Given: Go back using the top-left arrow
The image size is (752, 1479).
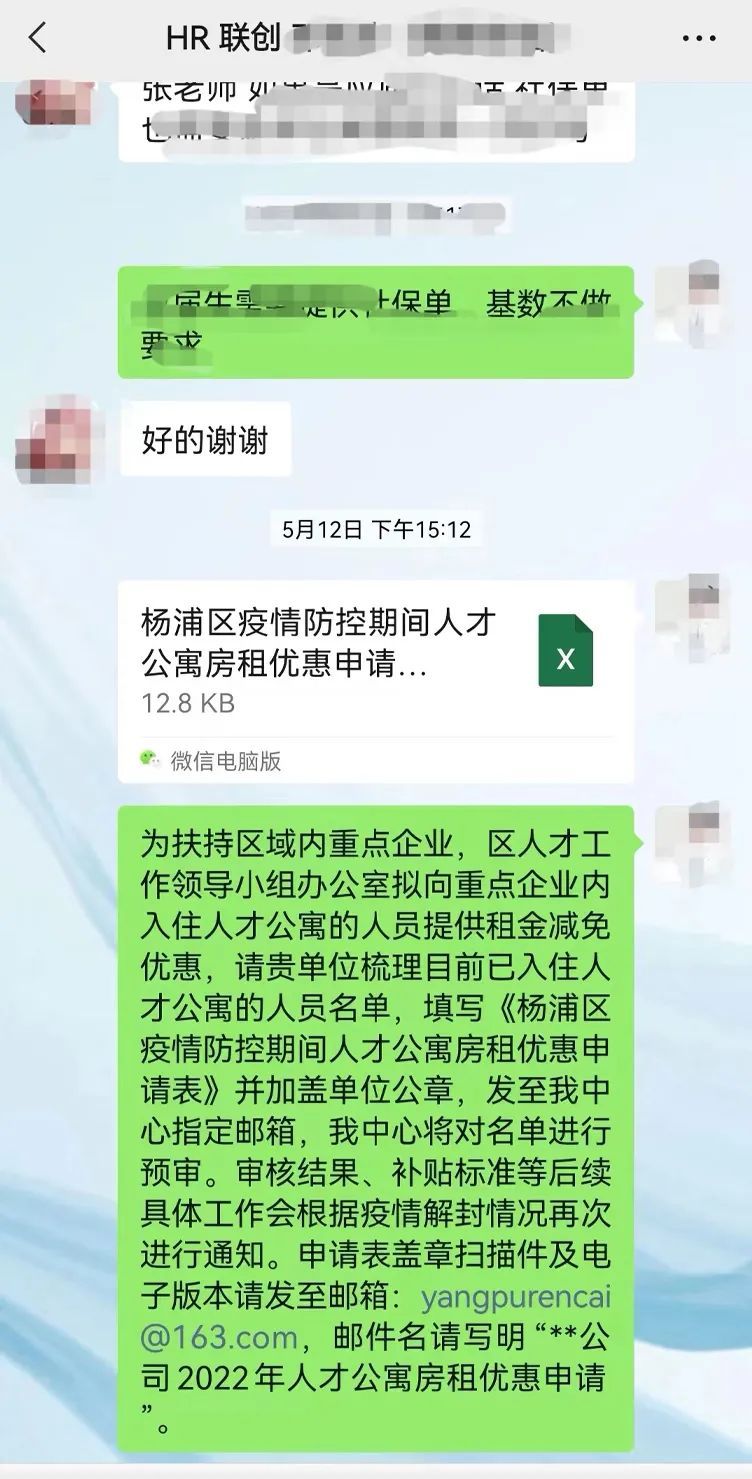Looking at the screenshot, I should point(37,38).
